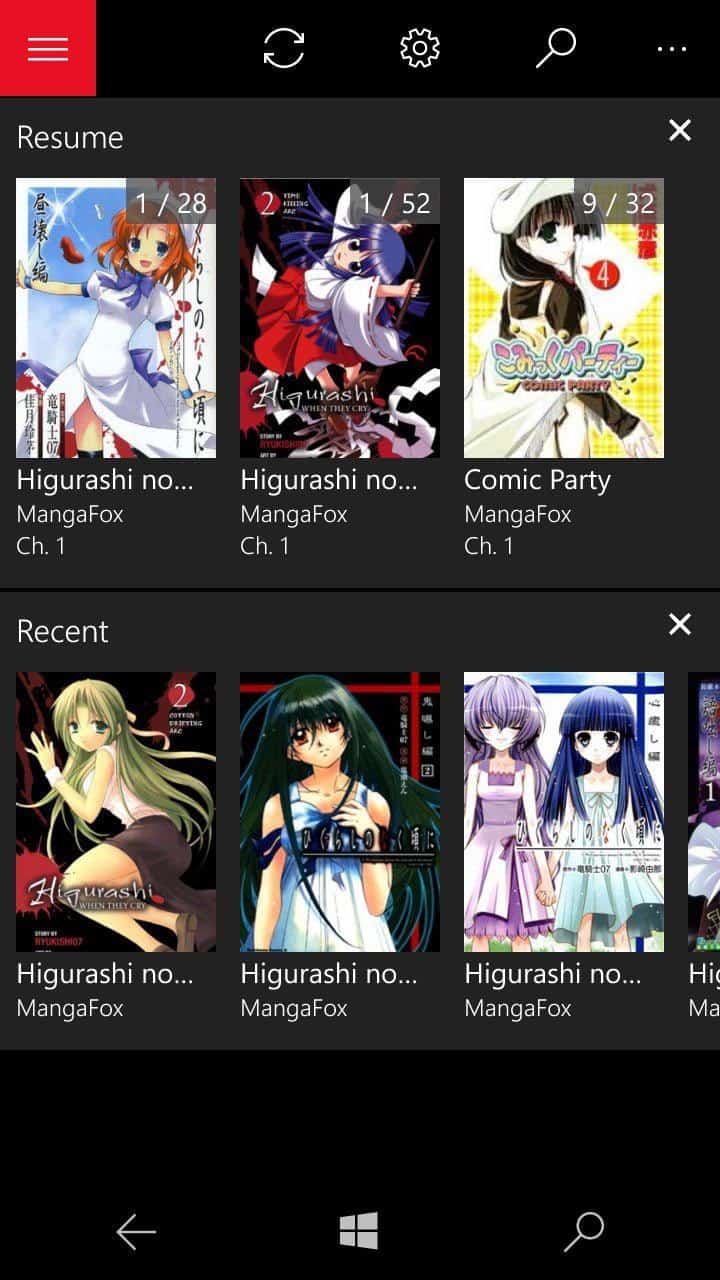The height and width of the screenshot is (1280, 720).
Task: Tap the Windows home button
Action: (x=358, y=1231)
